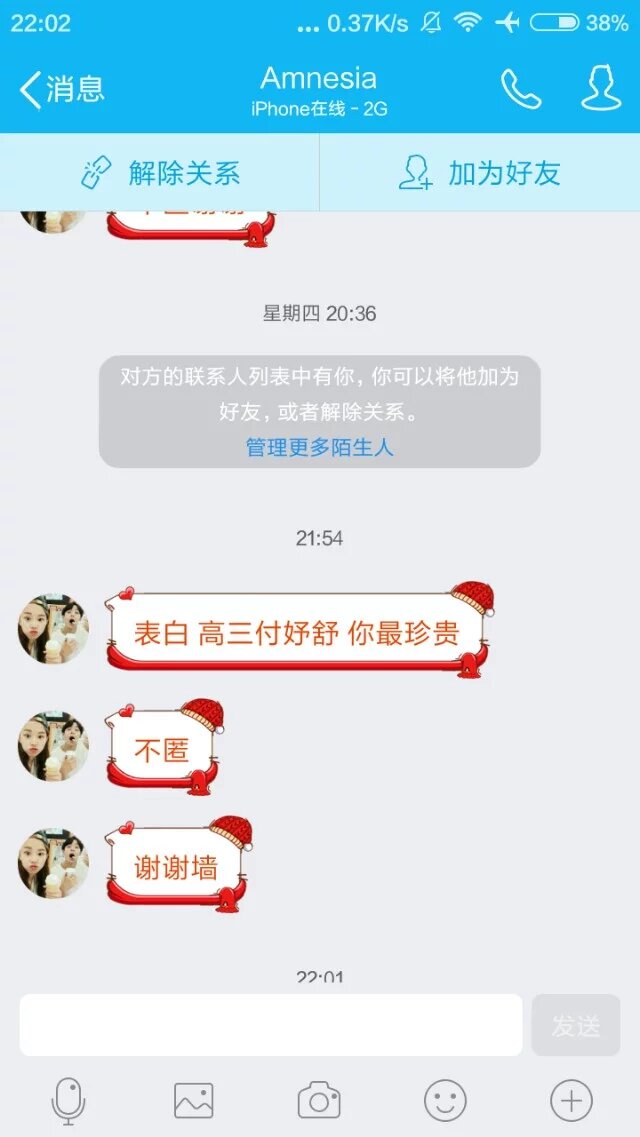Image resolution: width=640 pixels, height=1137 pixels.
Task: Start a voice call with Amnesia
Action: (x=521, y=90)
